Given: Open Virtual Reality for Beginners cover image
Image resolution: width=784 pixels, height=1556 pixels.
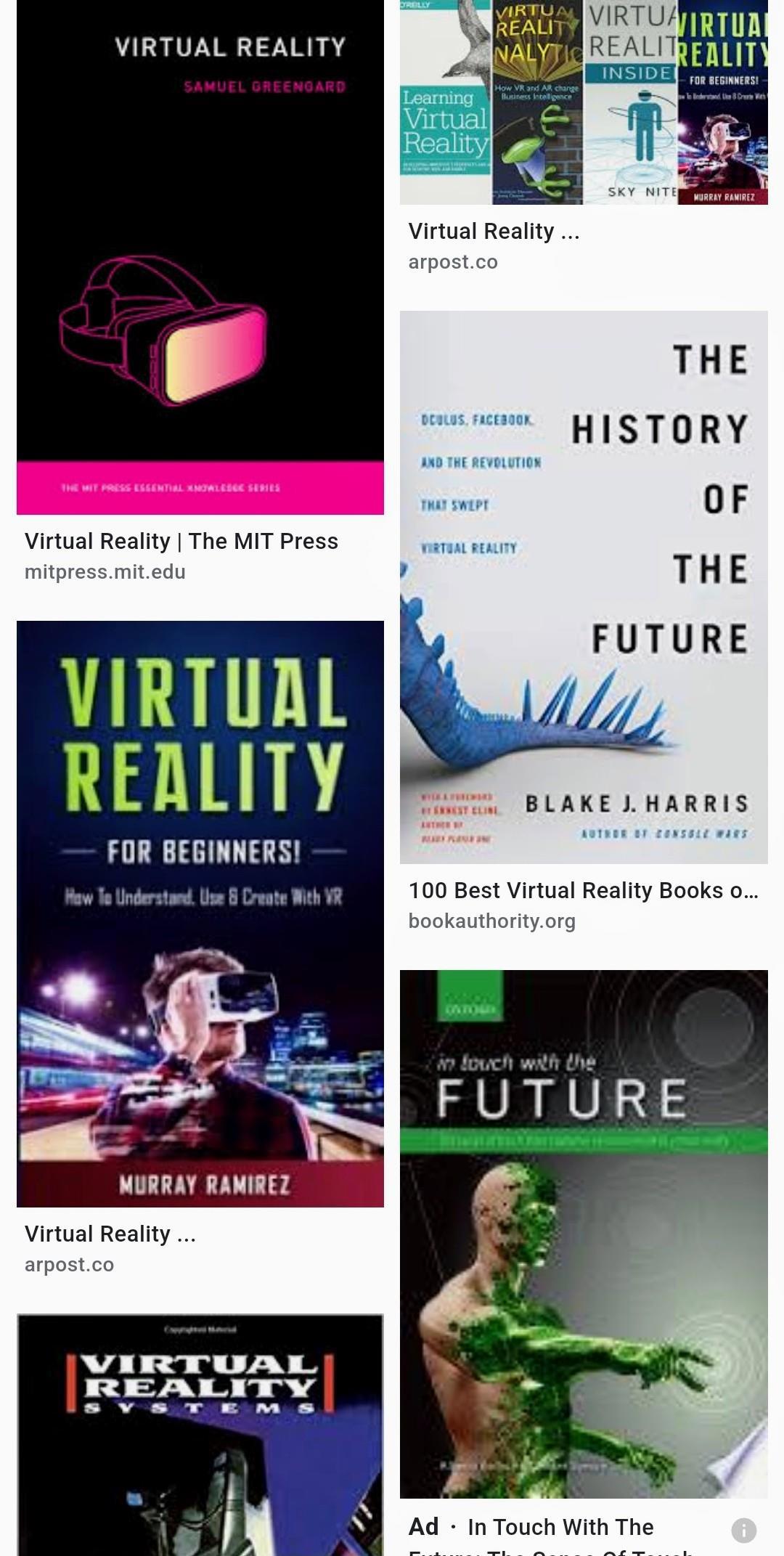Looking at the screenshot, I should tap(200, 913).
